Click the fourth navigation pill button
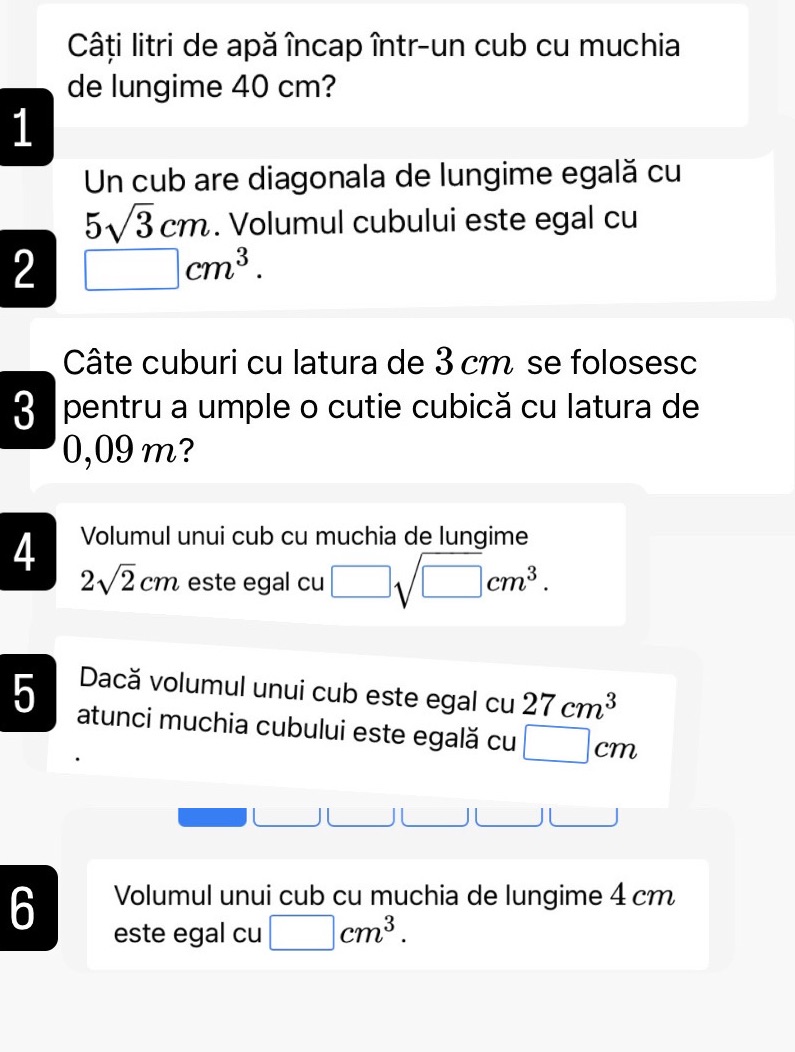The height and width of the screenshot is (1052, 795). 433,815
